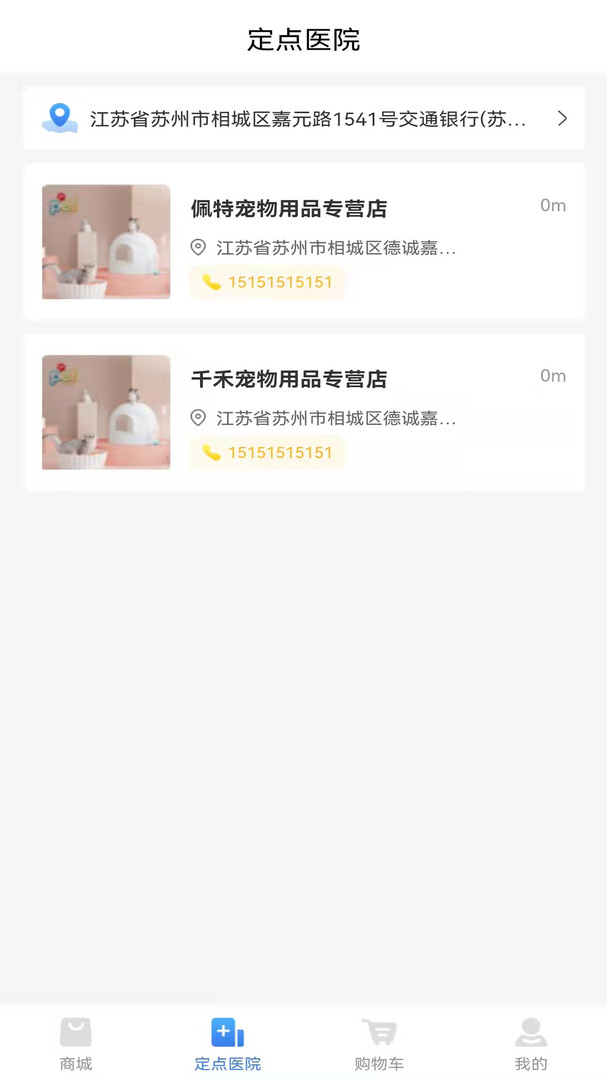Call the phone number for 佩特宠物用品专营店
This screenshot has width=607, height=1080.
(x=267, y=282)
